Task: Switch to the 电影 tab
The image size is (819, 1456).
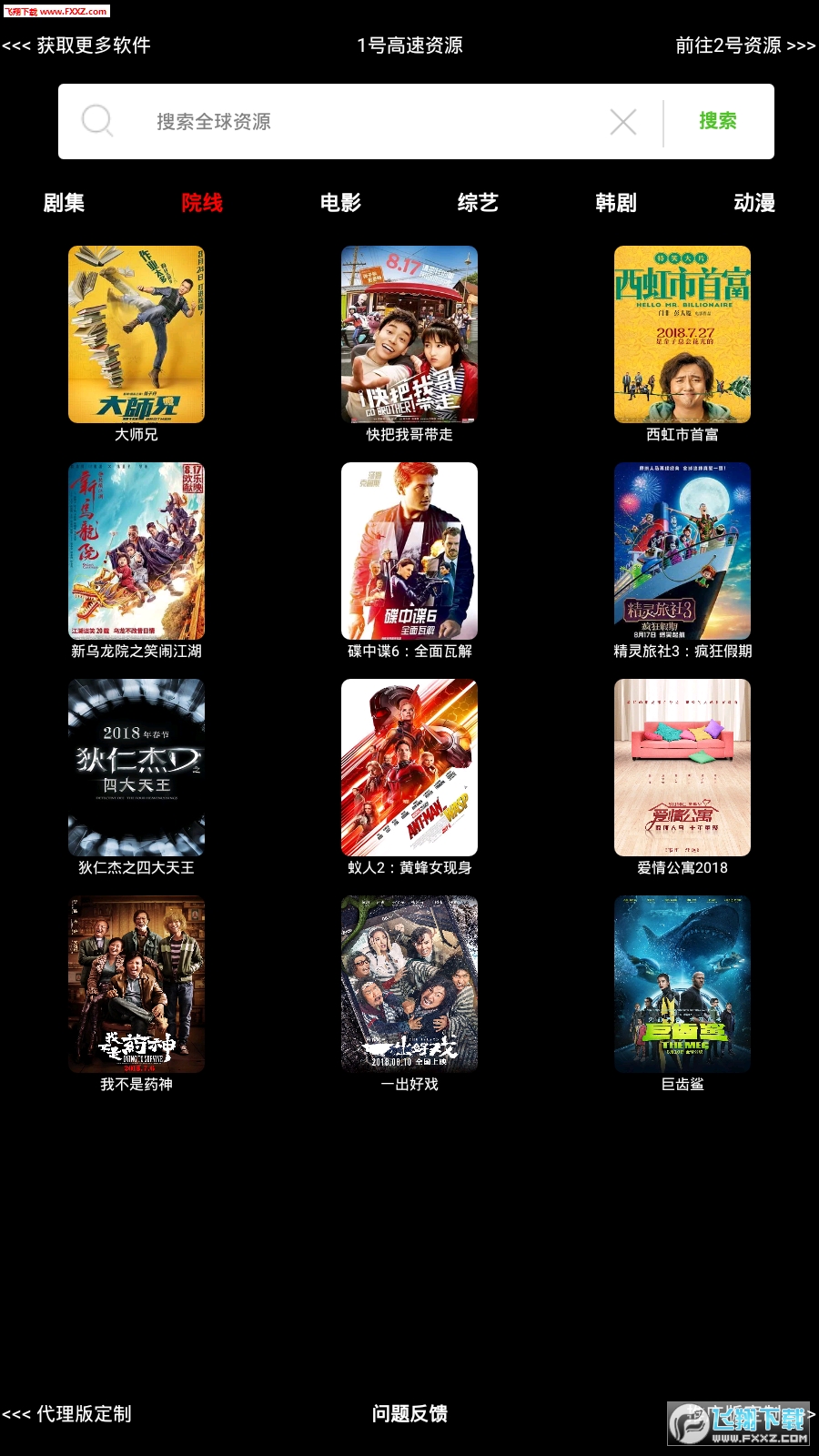Action: coord(340,203)
